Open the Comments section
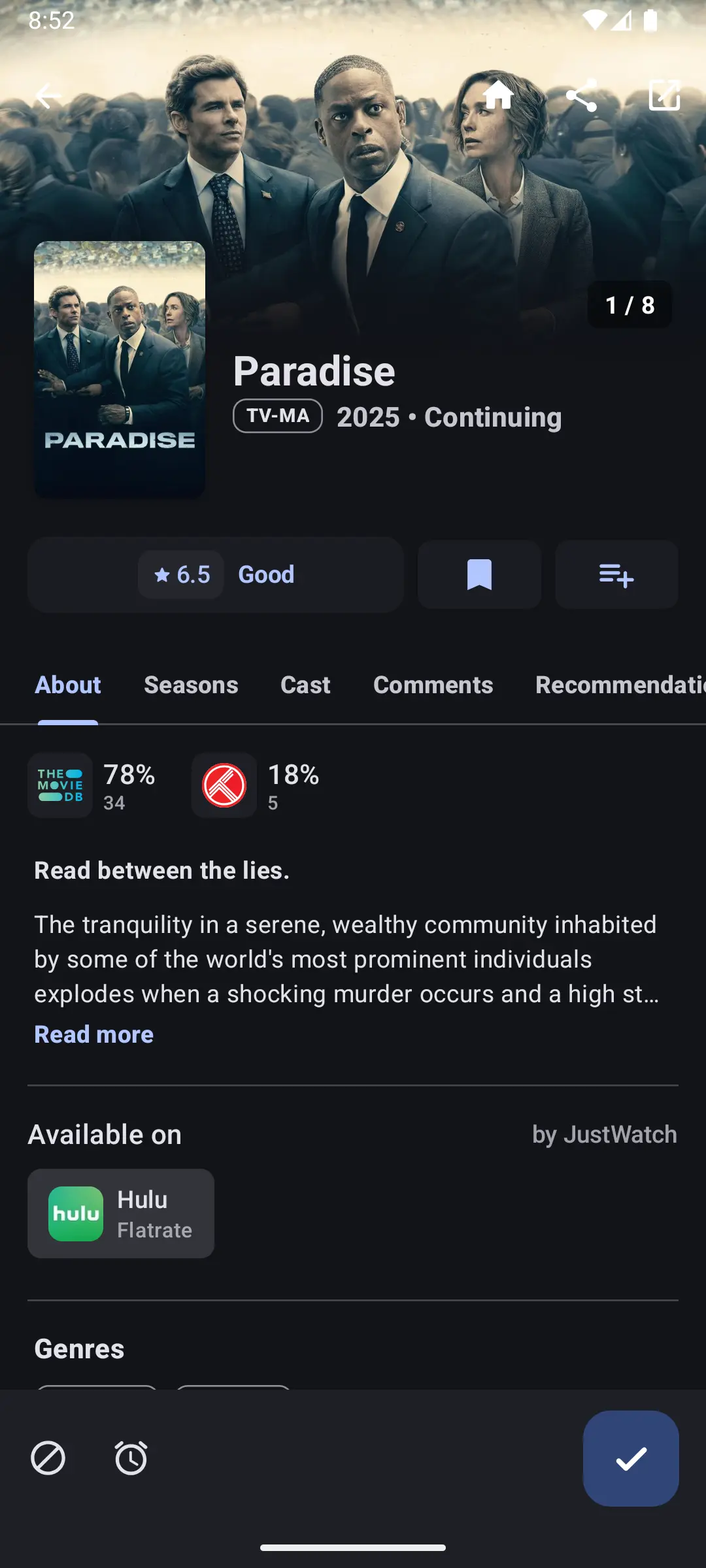This screenshot has height=1568, width=706. [x=432, y=685]
